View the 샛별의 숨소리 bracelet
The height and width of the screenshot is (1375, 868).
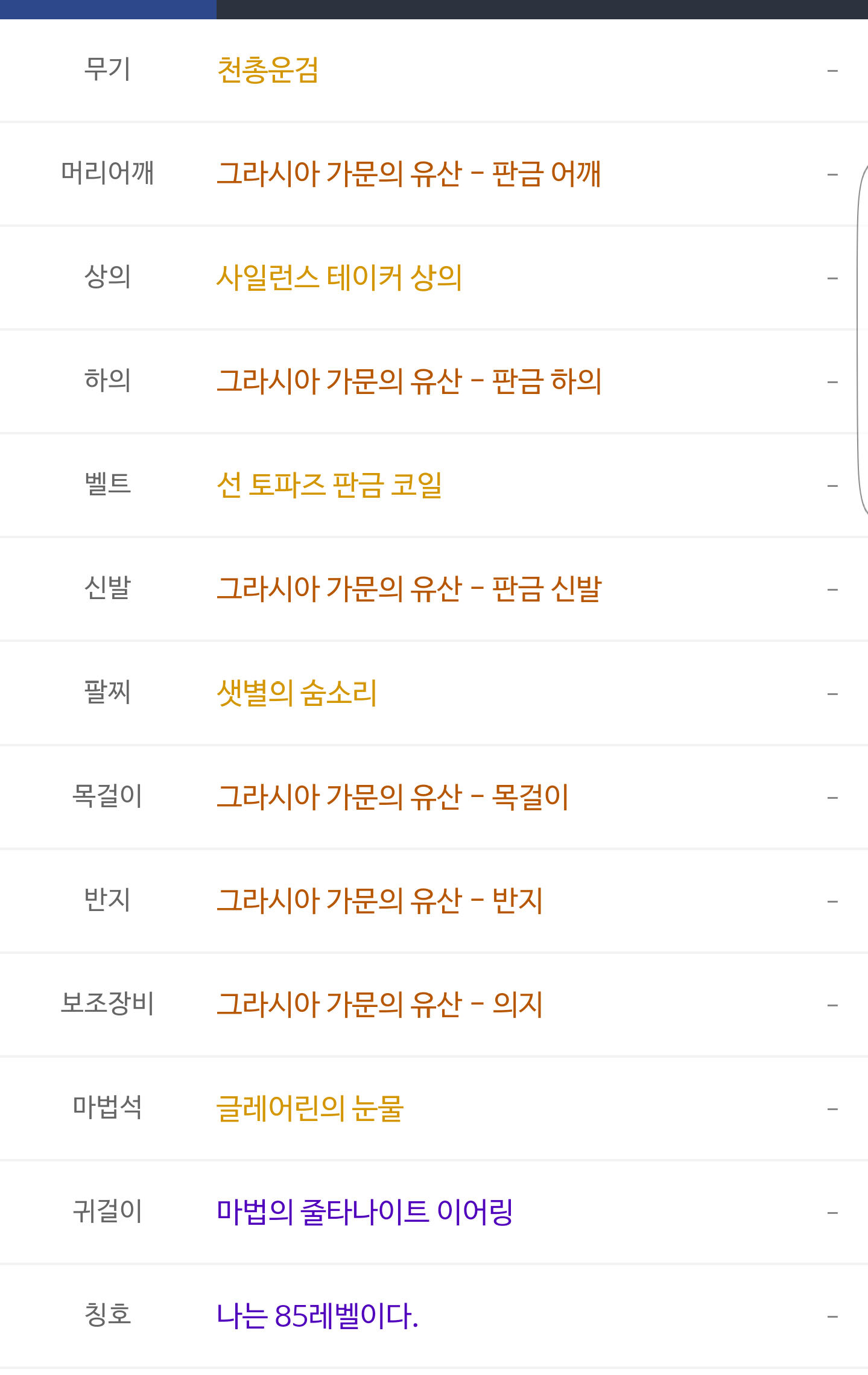coord(297,693)
